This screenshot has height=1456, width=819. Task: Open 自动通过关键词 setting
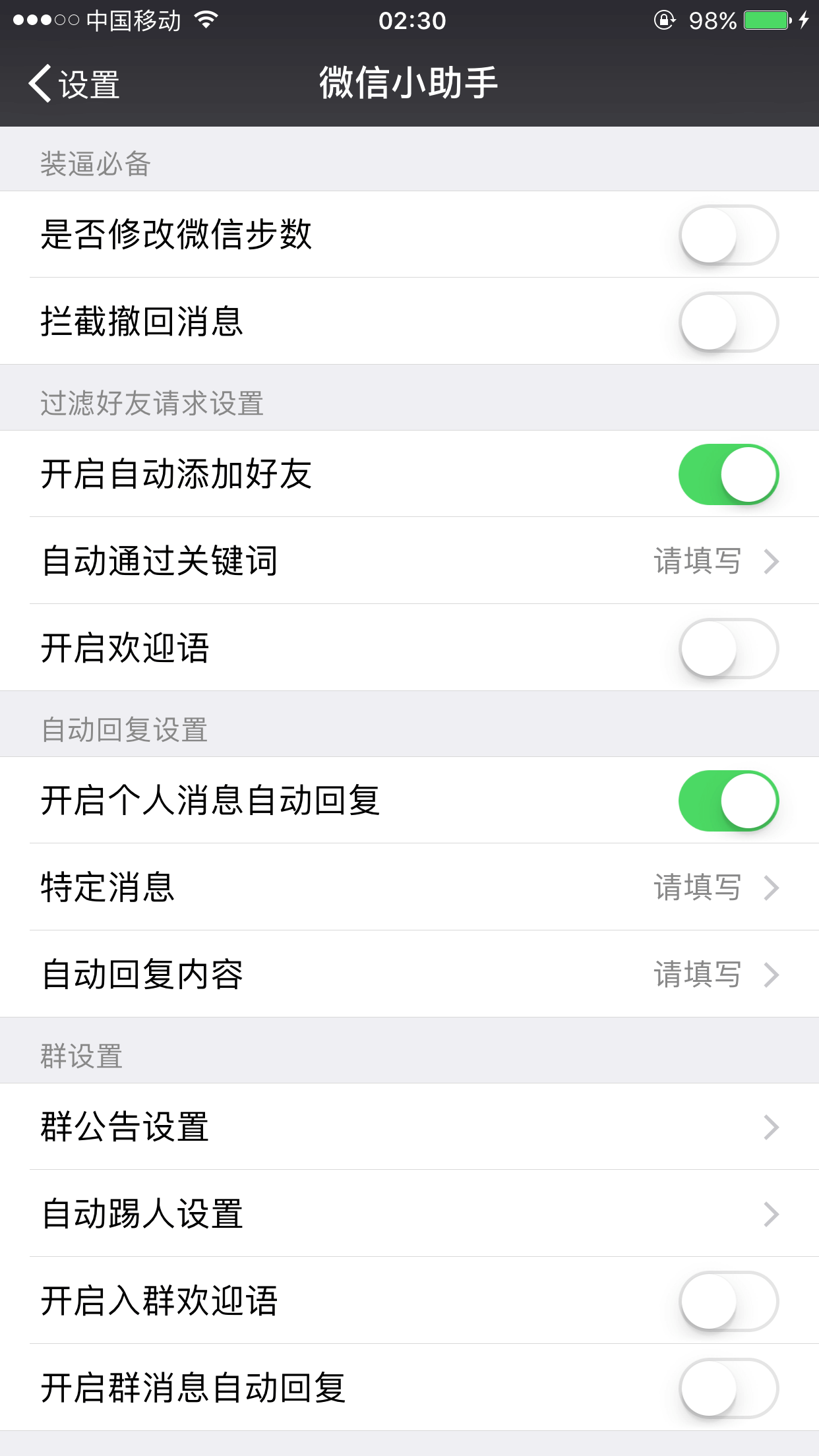pyautogui.click(x=409, y=561)
